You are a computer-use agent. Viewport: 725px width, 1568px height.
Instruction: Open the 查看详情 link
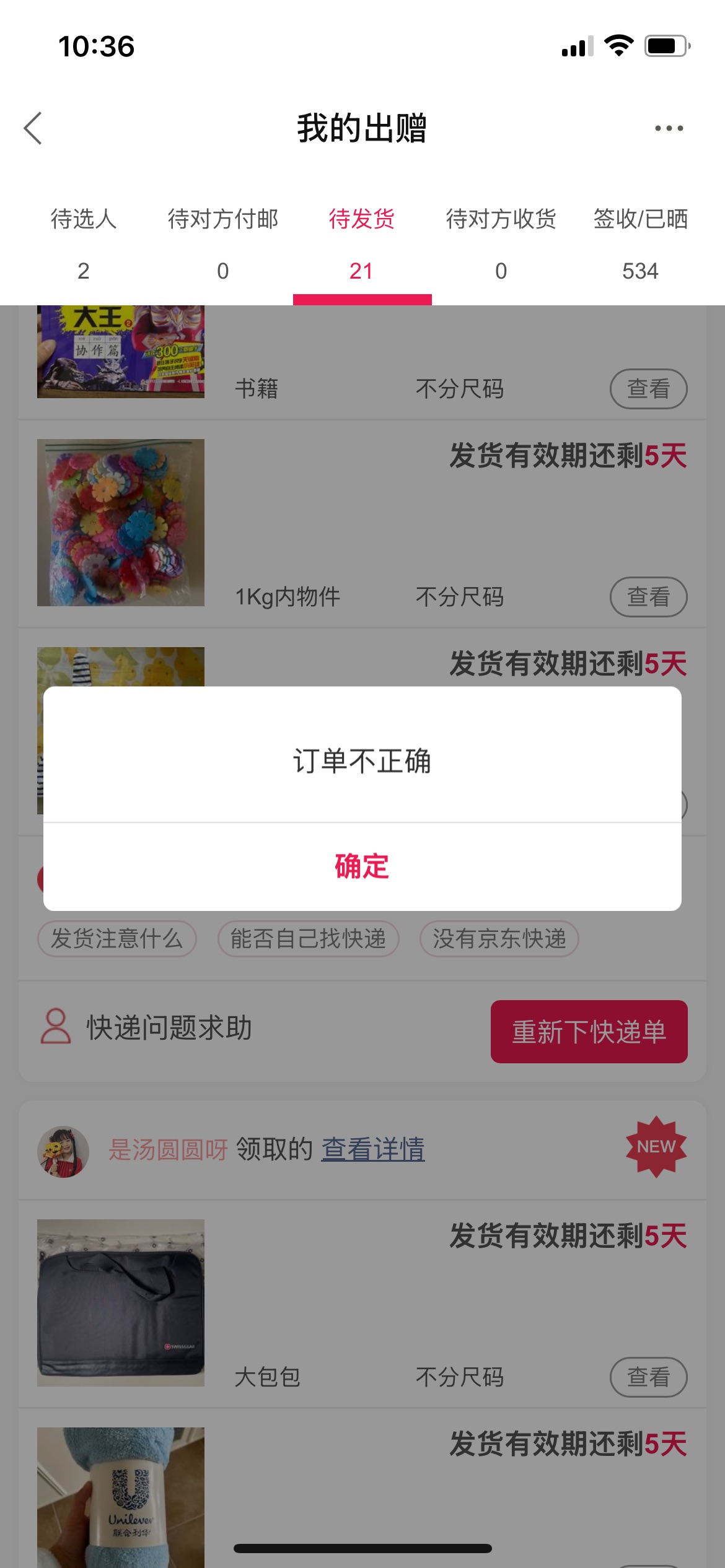pos(373,1150)
